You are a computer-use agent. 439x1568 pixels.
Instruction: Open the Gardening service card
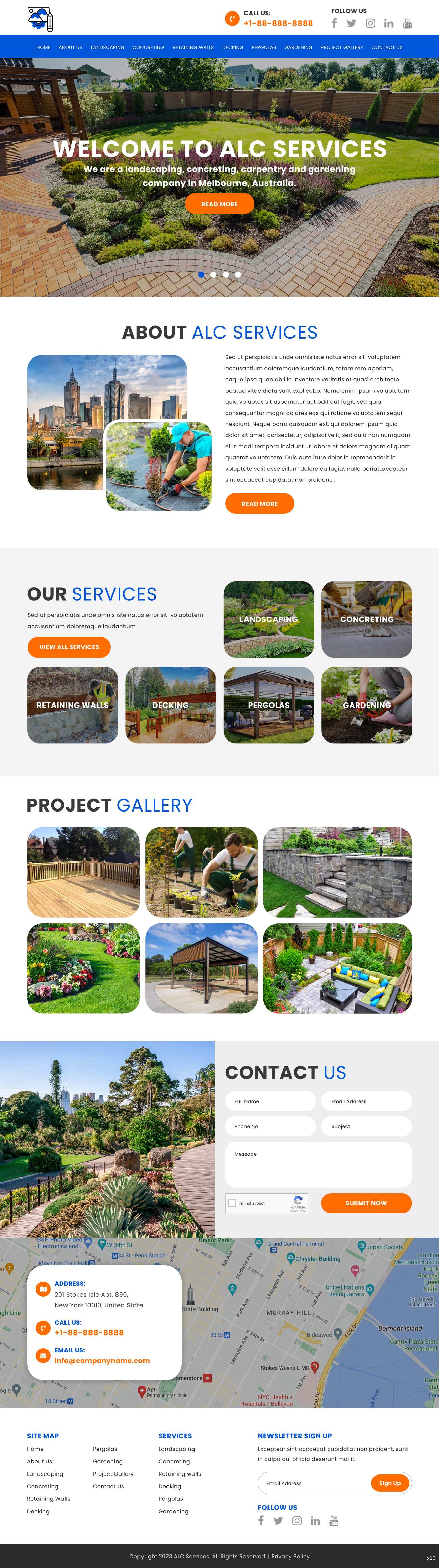[366, 705]
